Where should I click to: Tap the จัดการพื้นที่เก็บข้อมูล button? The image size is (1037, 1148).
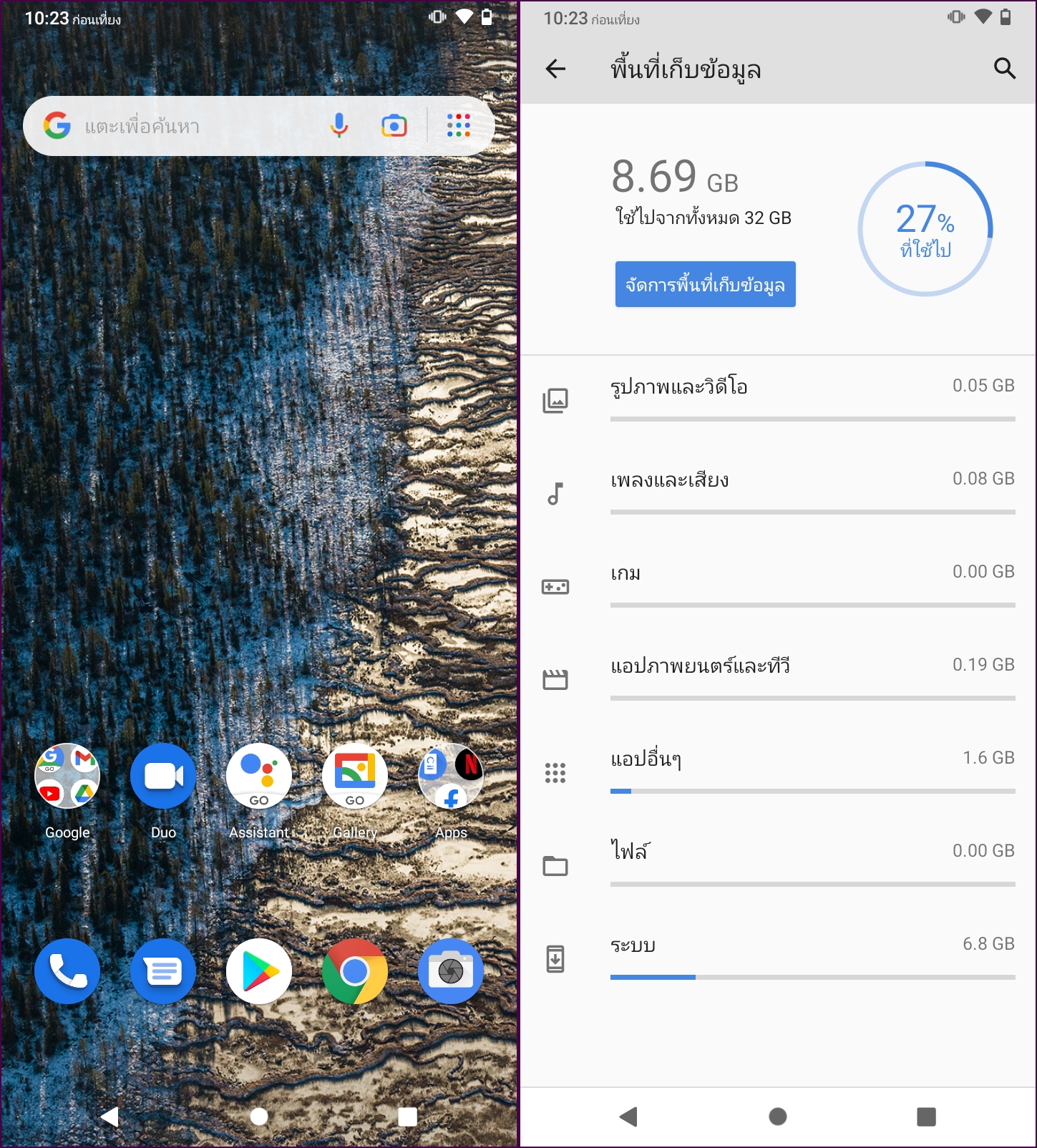(705, 284)
